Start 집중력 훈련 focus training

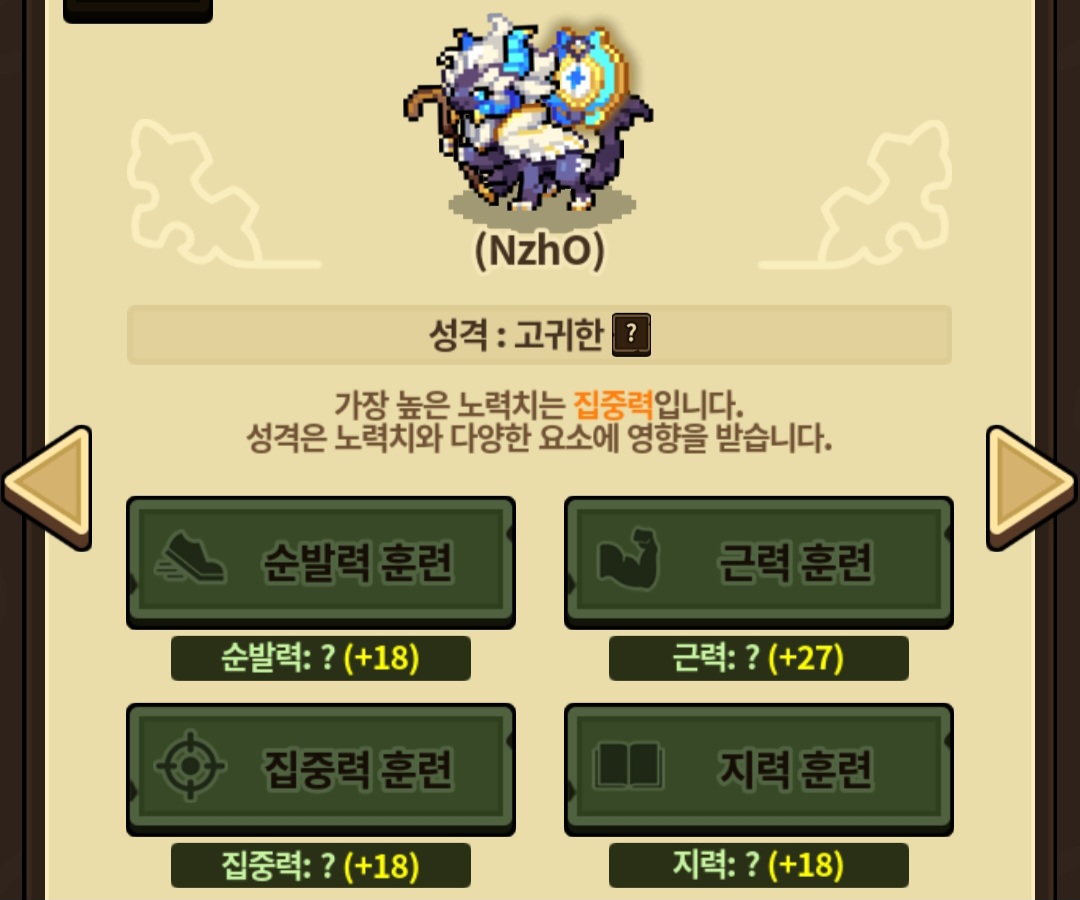coord(320,768)
